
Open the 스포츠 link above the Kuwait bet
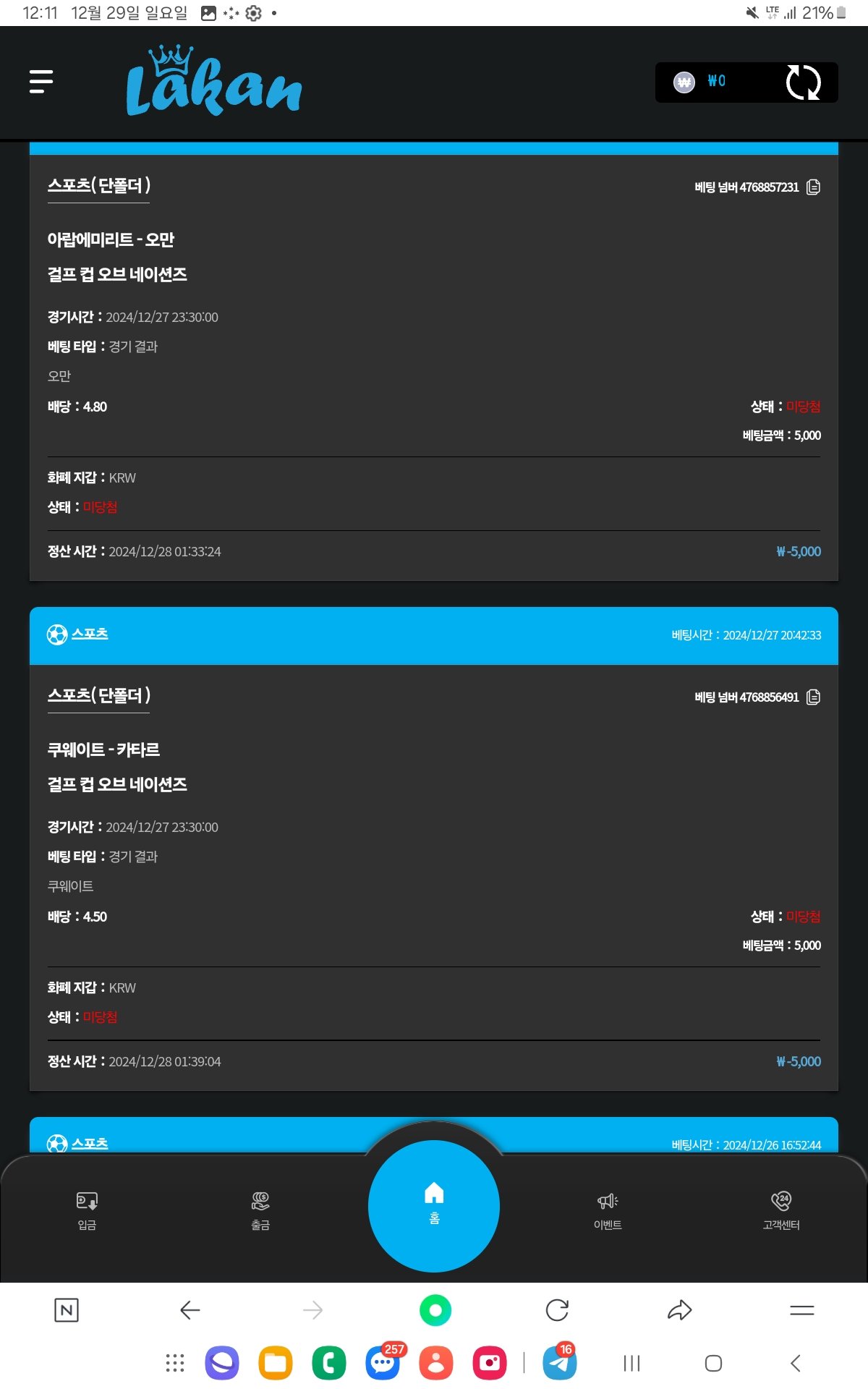[90, 634]
